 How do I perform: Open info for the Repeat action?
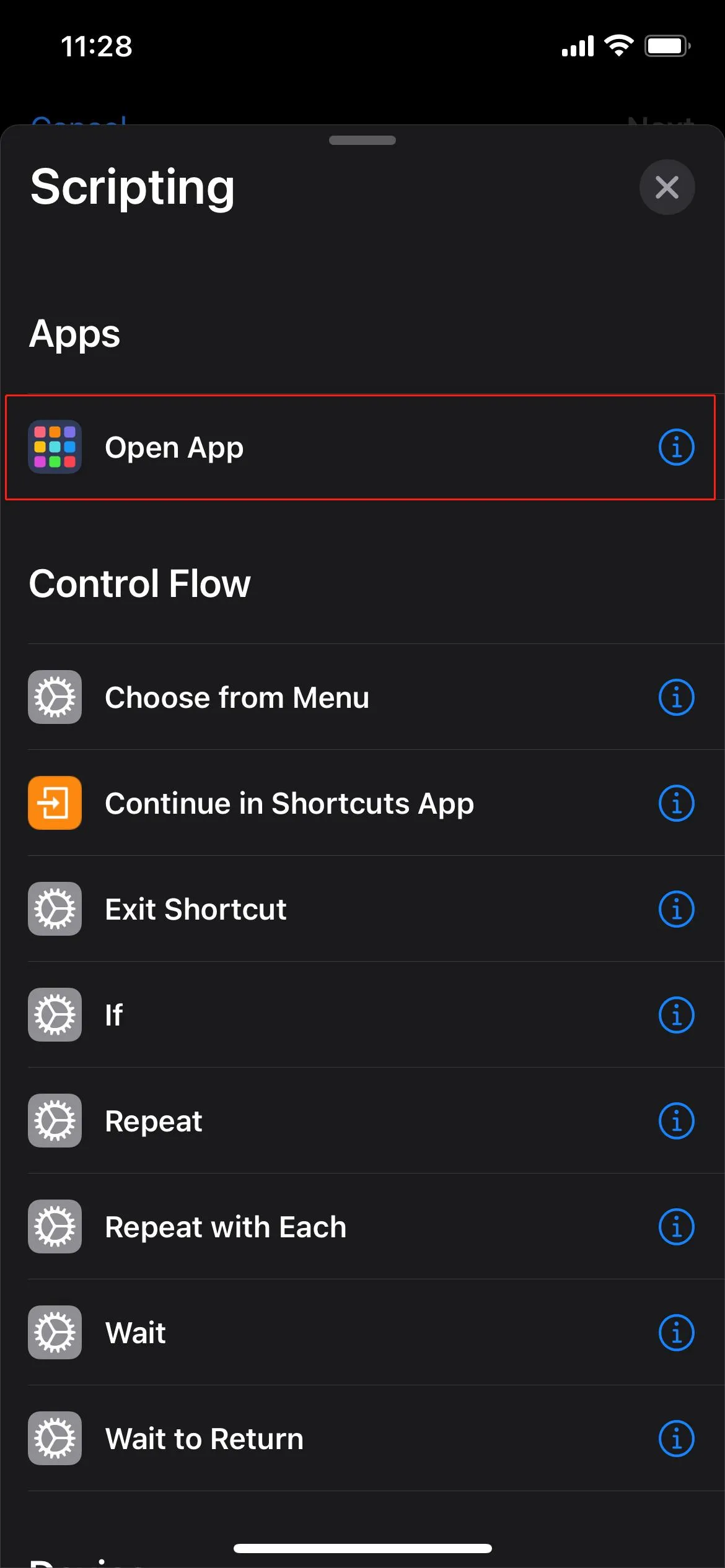pyautogui.click(x=676, y=1121)
